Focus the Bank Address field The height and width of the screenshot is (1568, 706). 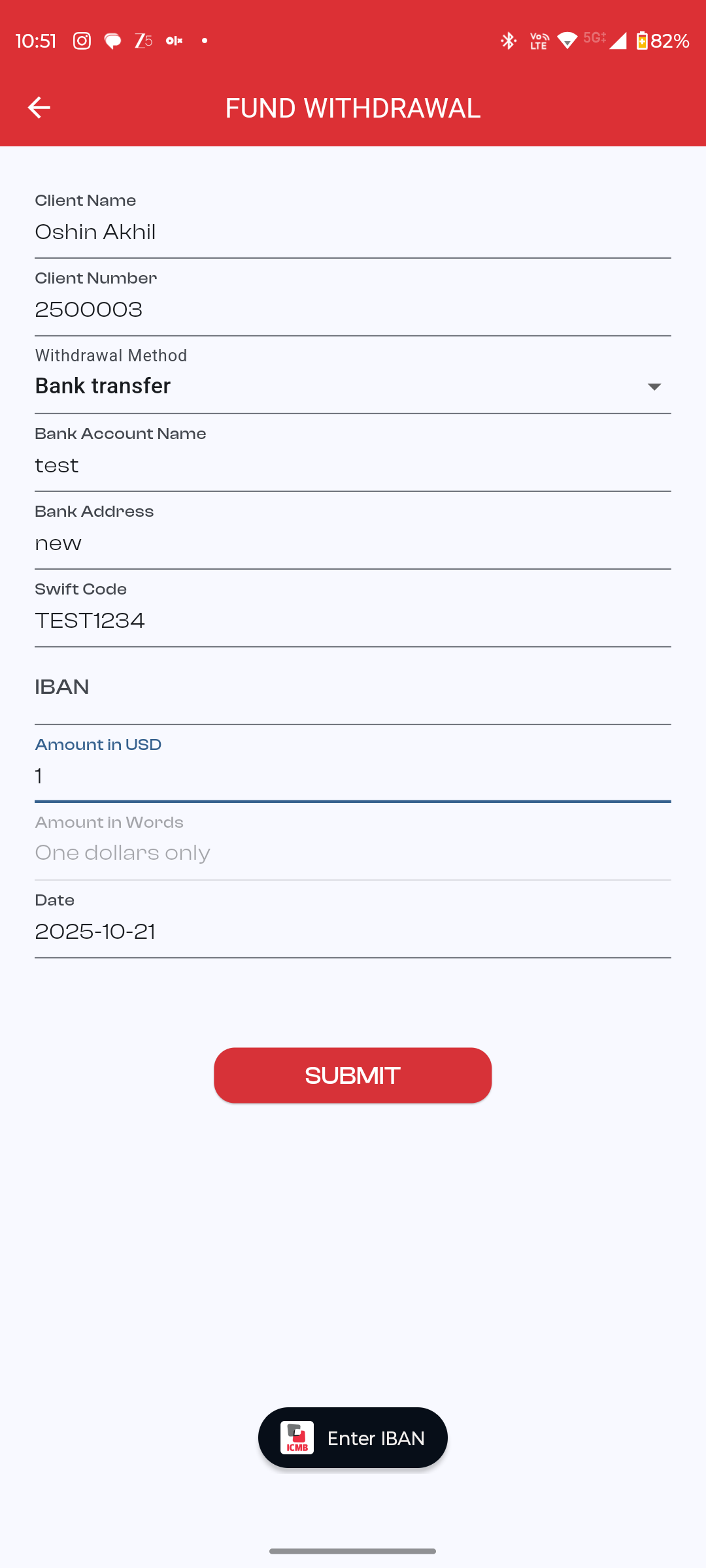(352, 544)
